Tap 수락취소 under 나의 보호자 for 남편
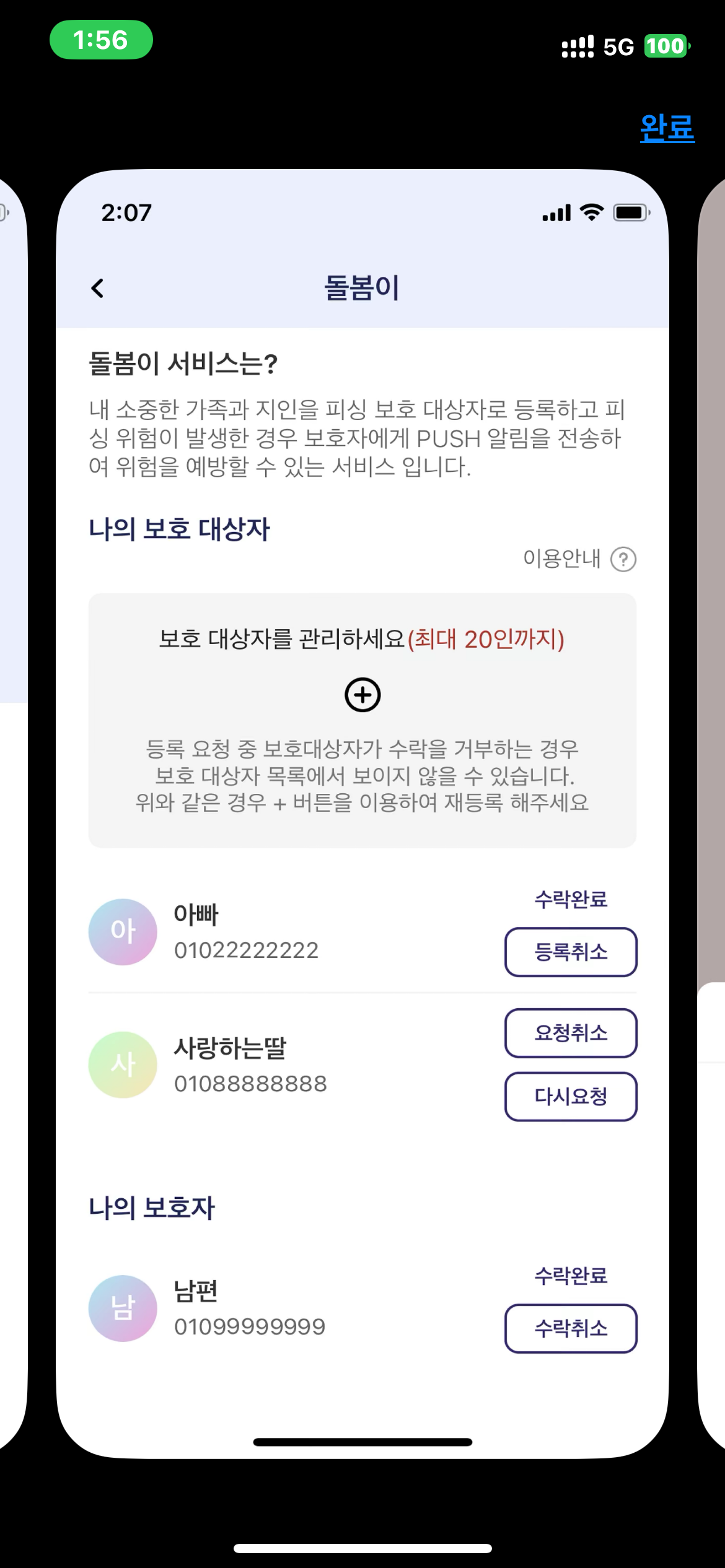Screen dimensions: 725x1568 click(x=570, y=1329)
